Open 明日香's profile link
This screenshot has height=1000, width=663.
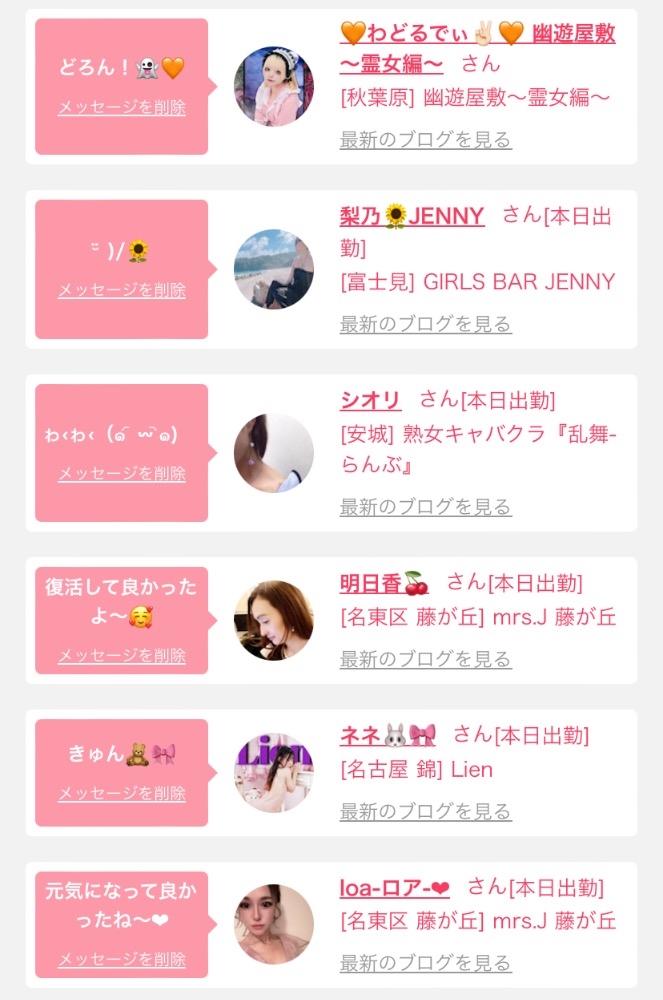(x=383, y=584)
